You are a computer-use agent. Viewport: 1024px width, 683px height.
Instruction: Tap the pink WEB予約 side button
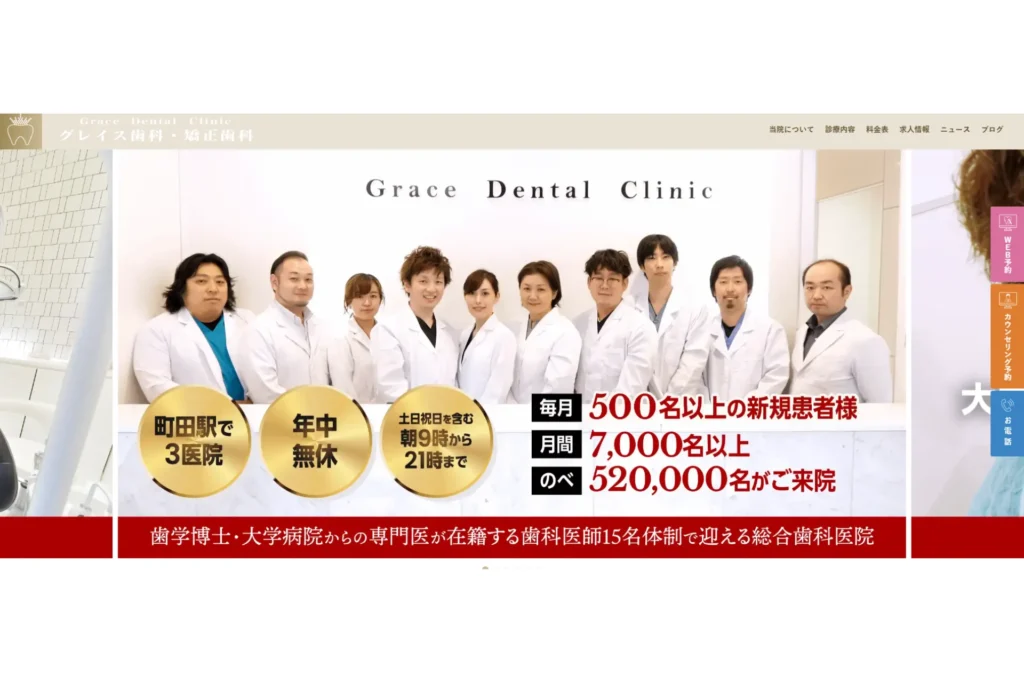pyautogui.click(x=1007, y=244)
